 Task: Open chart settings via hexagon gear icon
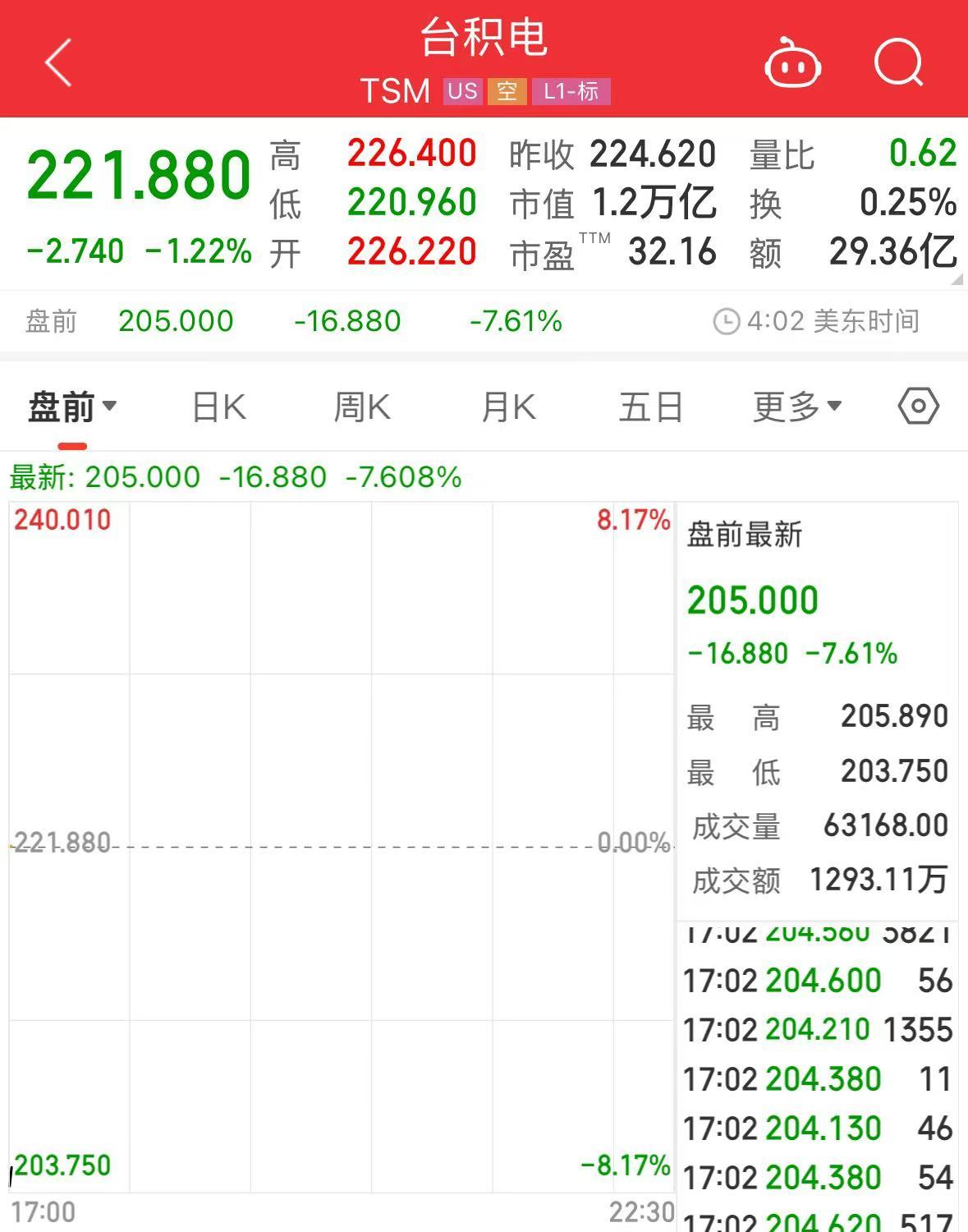tap(917, 405)
